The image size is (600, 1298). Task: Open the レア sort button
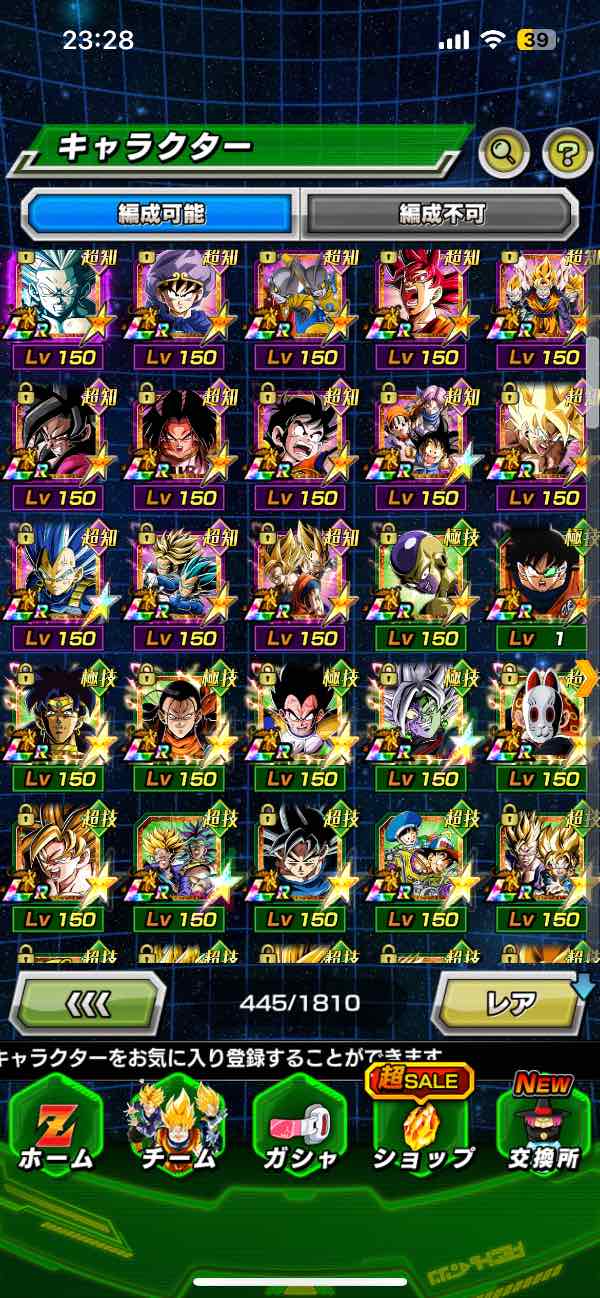coord(509,1002)
